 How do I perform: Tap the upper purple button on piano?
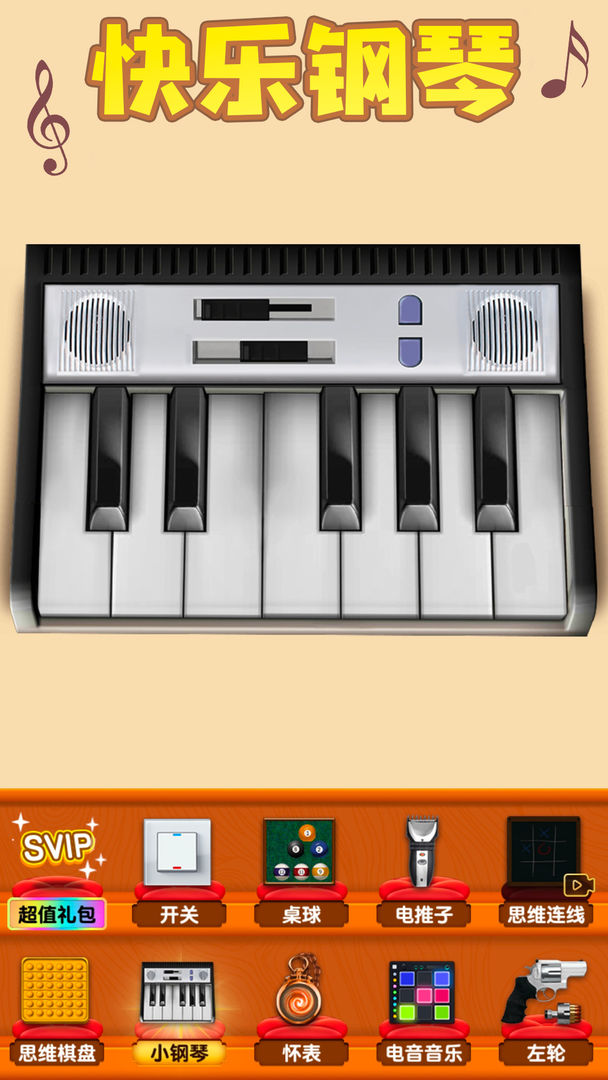(410, 310)
